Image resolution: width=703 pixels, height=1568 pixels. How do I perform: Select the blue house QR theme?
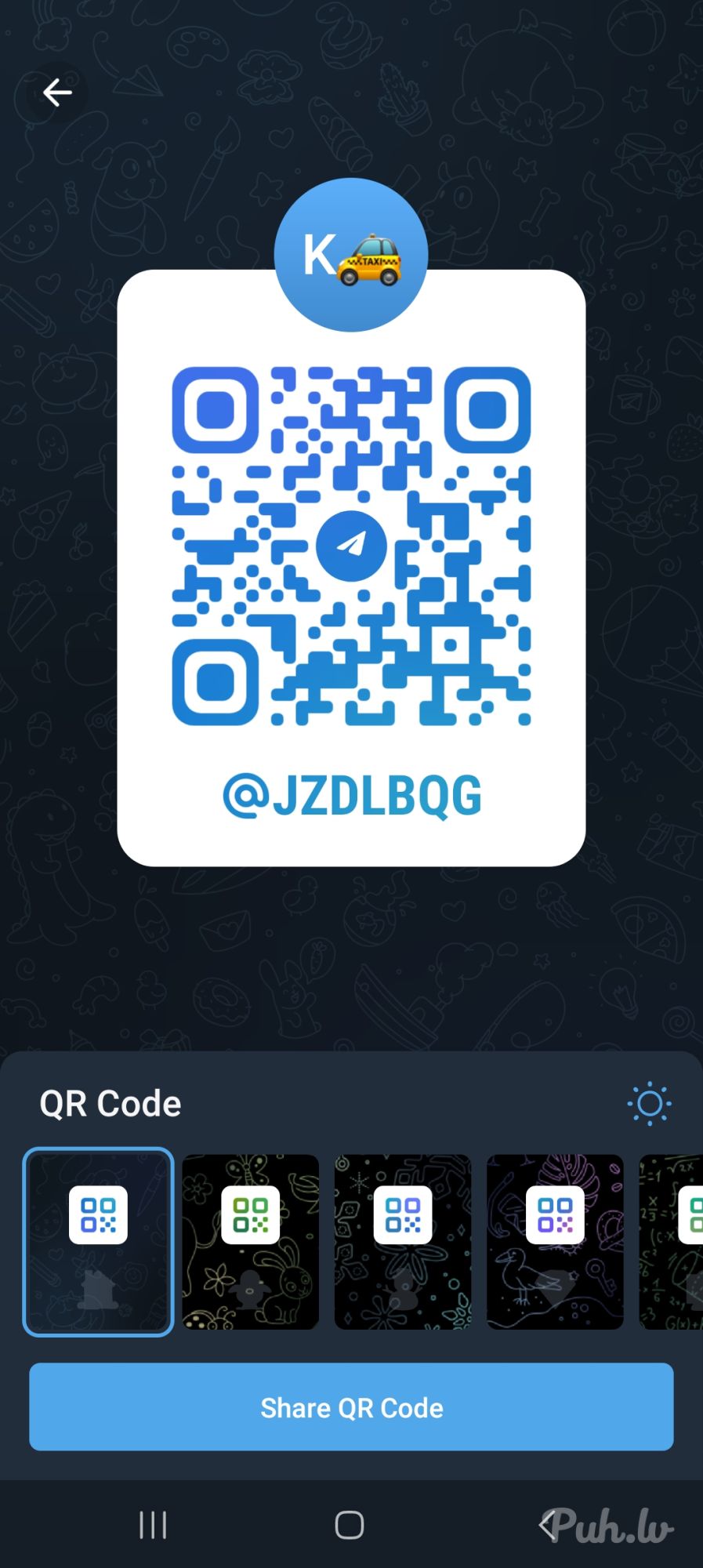click(x=98, y=1241)
